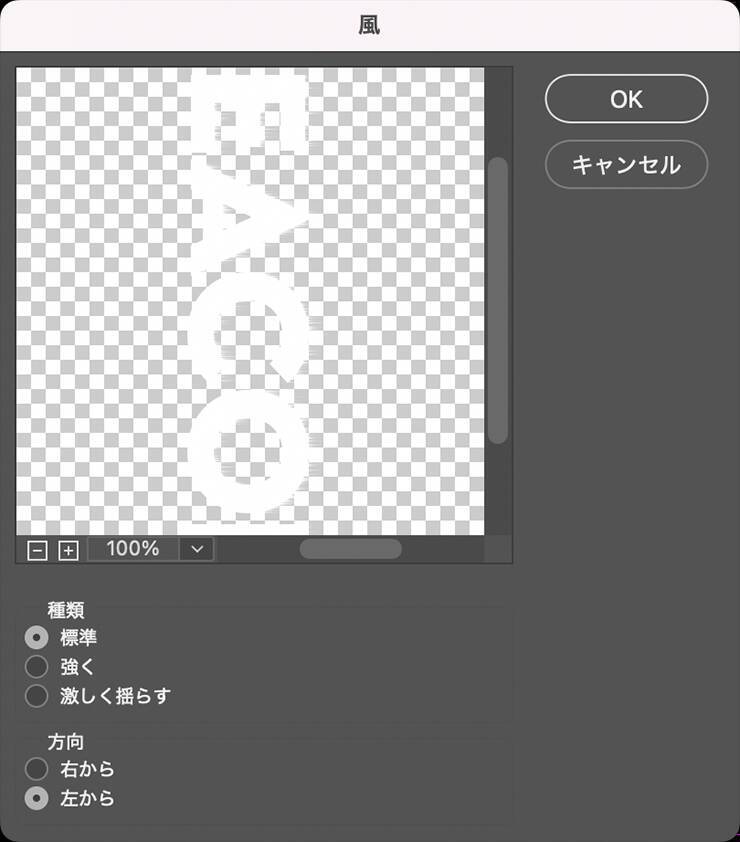The width and height of the screenshot is (740, 842).
Task: Click the preview's vertical scrollbar
Action: [498, 301]
